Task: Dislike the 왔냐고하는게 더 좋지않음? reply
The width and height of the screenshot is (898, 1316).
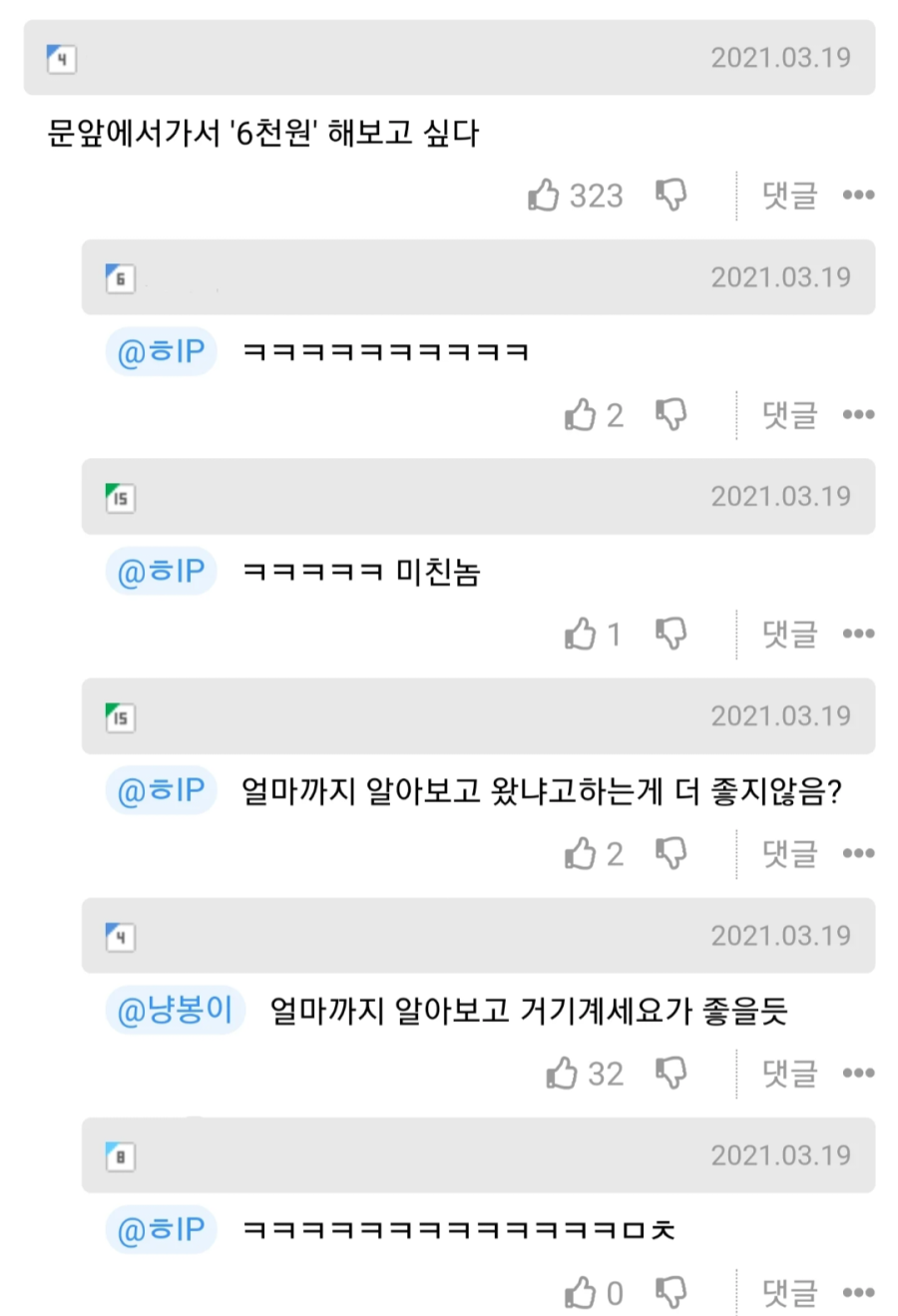Action: [672, 853]
